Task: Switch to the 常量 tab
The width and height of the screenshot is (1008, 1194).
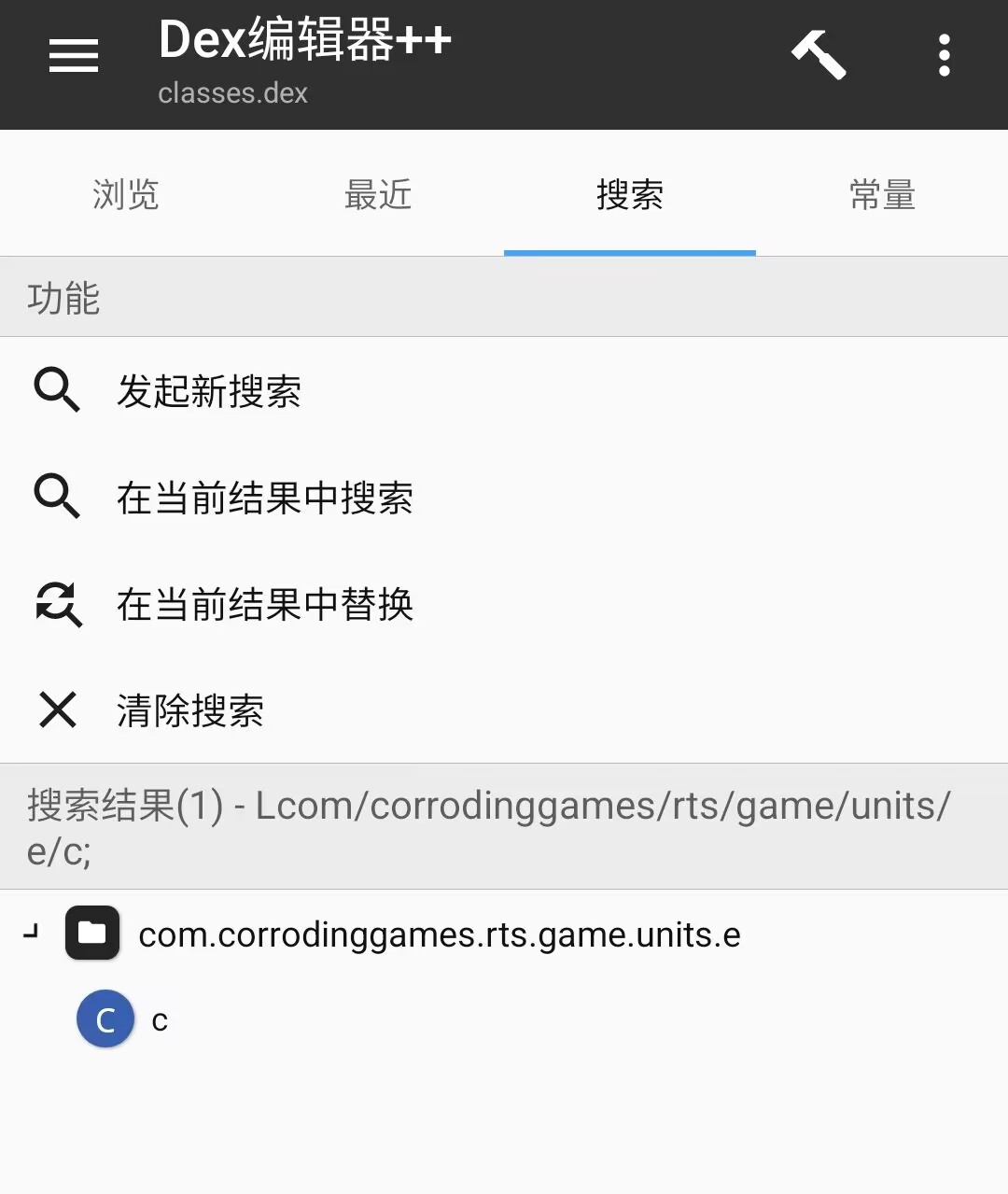Action: tap(882, 195)
